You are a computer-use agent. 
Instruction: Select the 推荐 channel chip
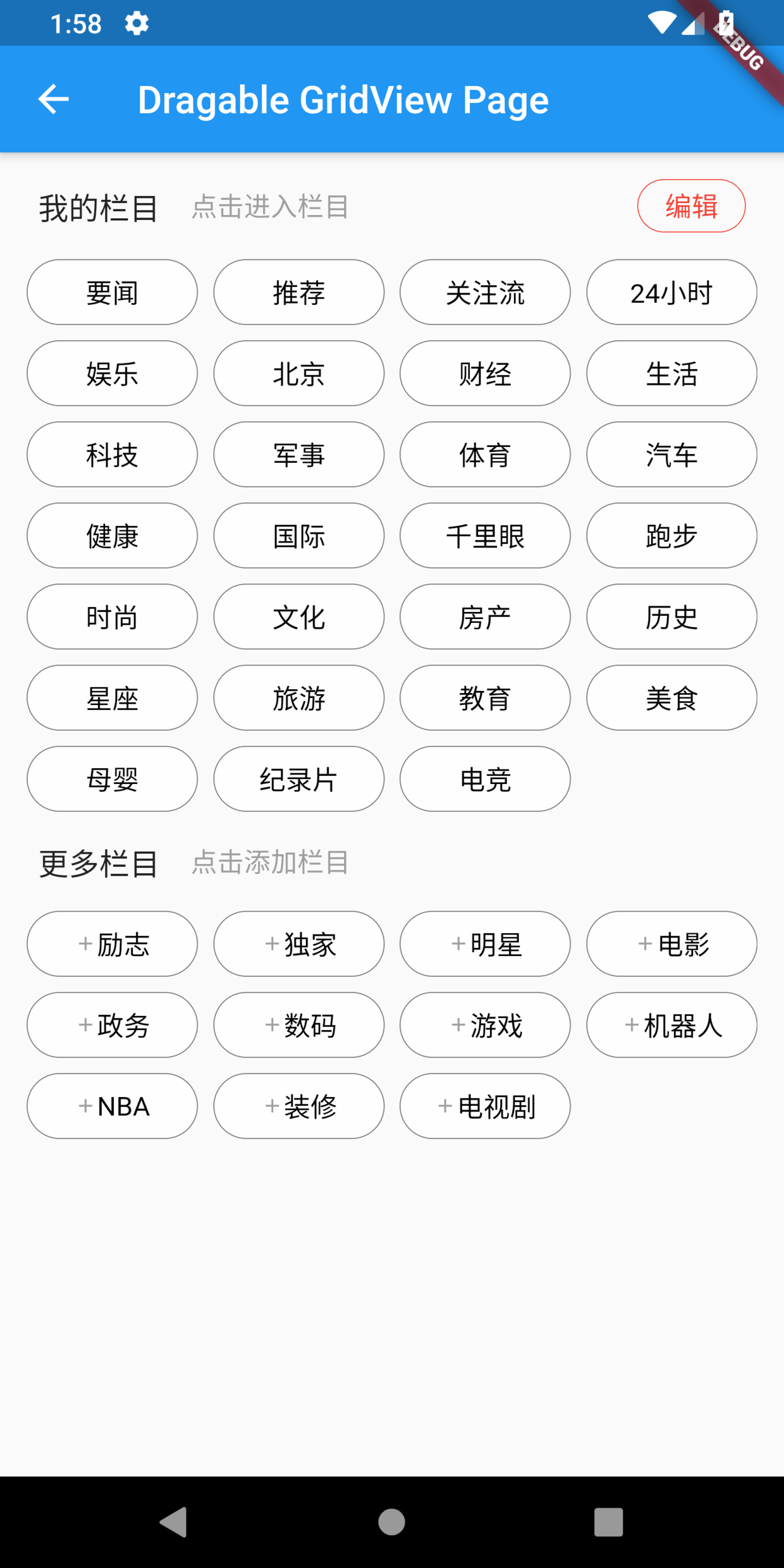[298, 293]
